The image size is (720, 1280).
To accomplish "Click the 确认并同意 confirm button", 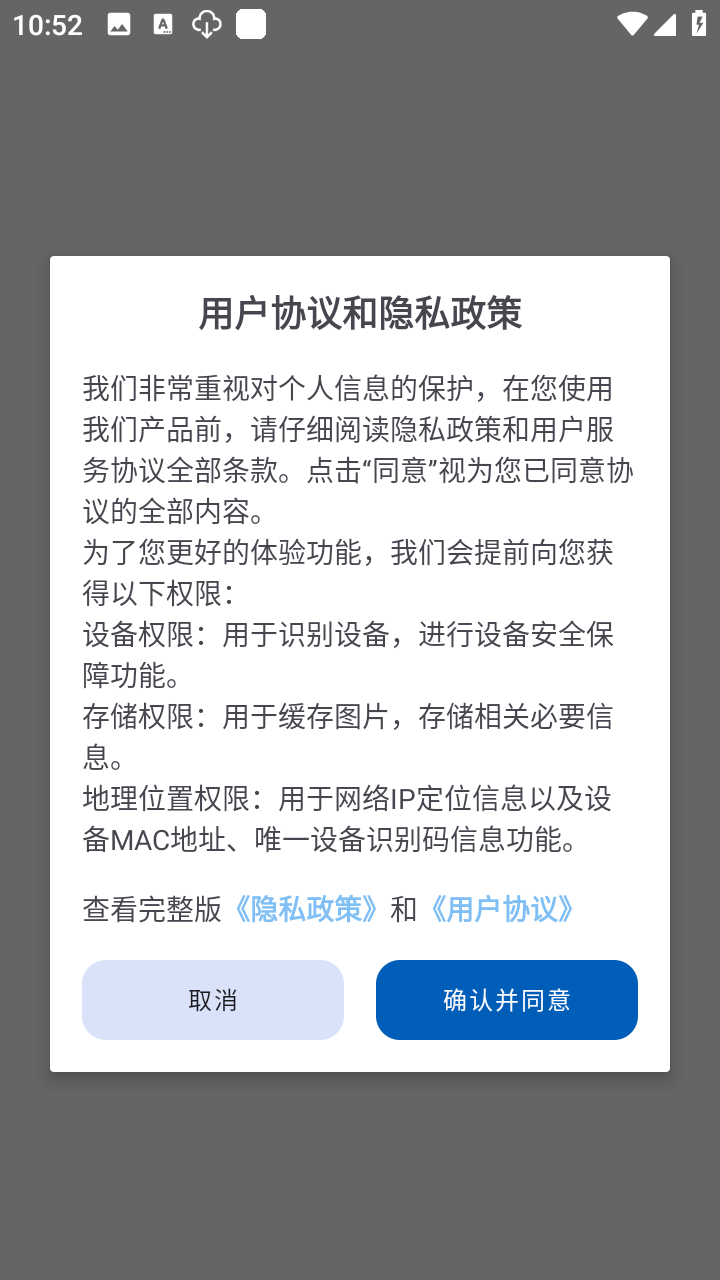I will coord(506,999).
